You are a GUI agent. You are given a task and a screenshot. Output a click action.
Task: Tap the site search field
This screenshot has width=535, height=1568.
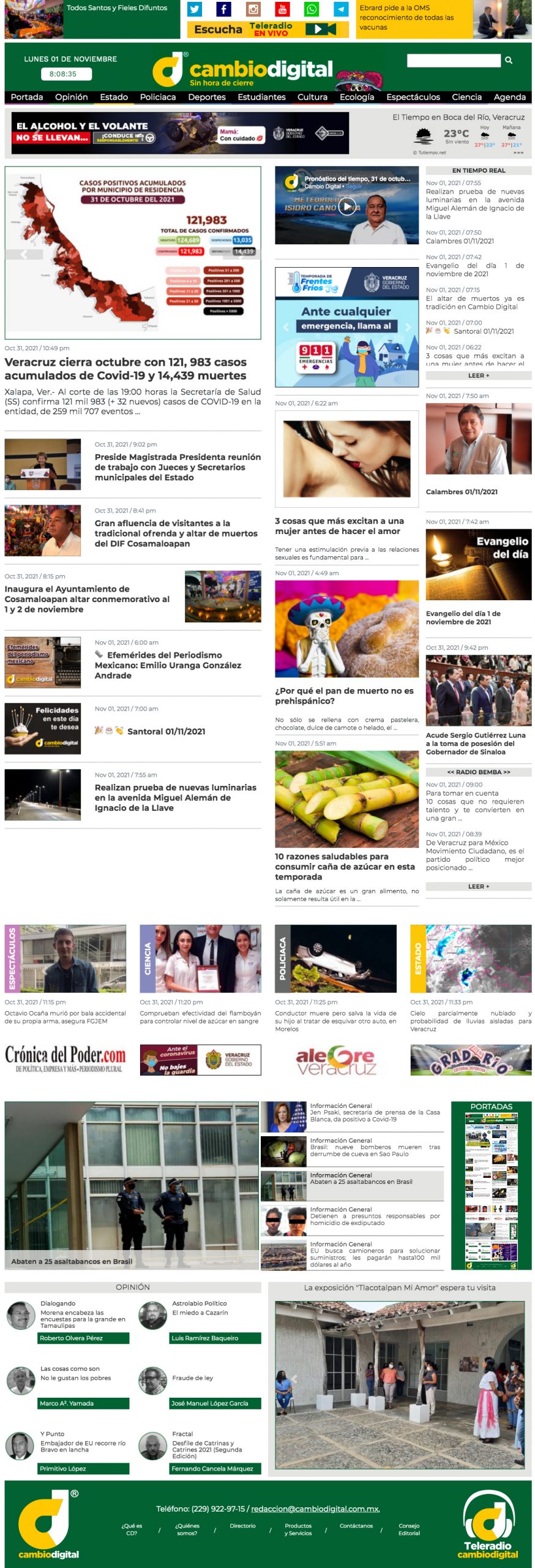point(453,60)
